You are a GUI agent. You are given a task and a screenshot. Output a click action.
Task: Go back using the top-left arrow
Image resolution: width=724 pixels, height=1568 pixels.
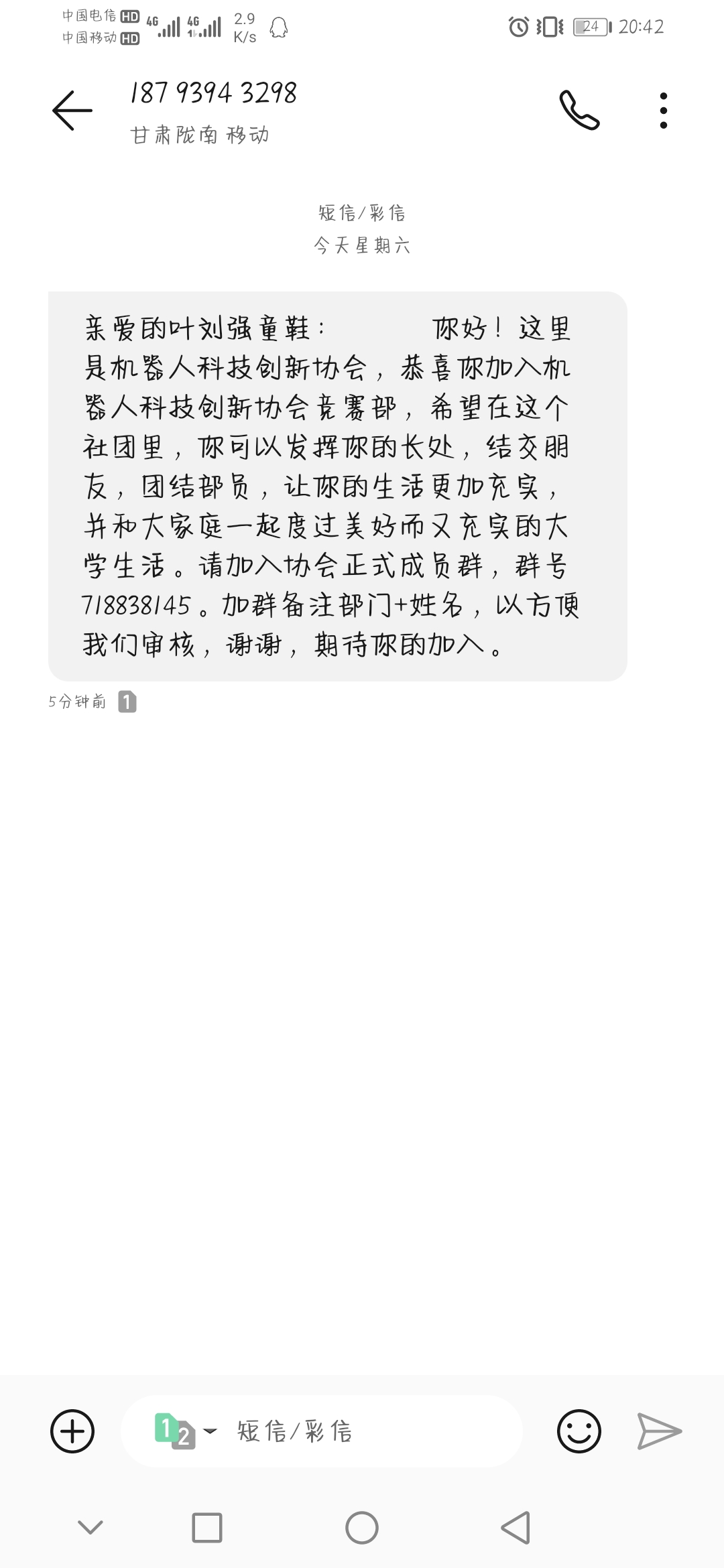pos(72,111)
